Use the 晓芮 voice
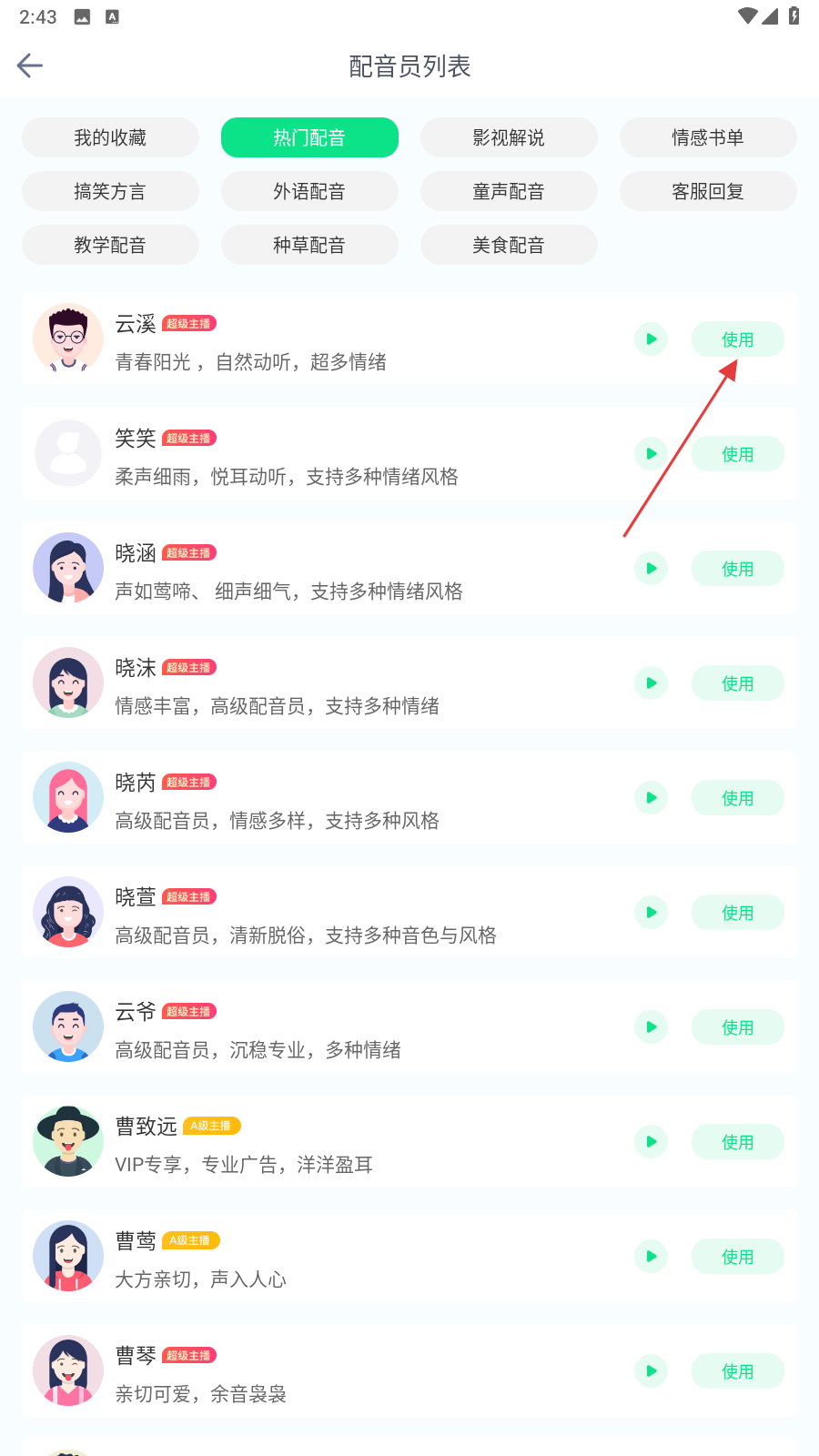The width and height of the screenshot is (819, 1456). point(737,798)
